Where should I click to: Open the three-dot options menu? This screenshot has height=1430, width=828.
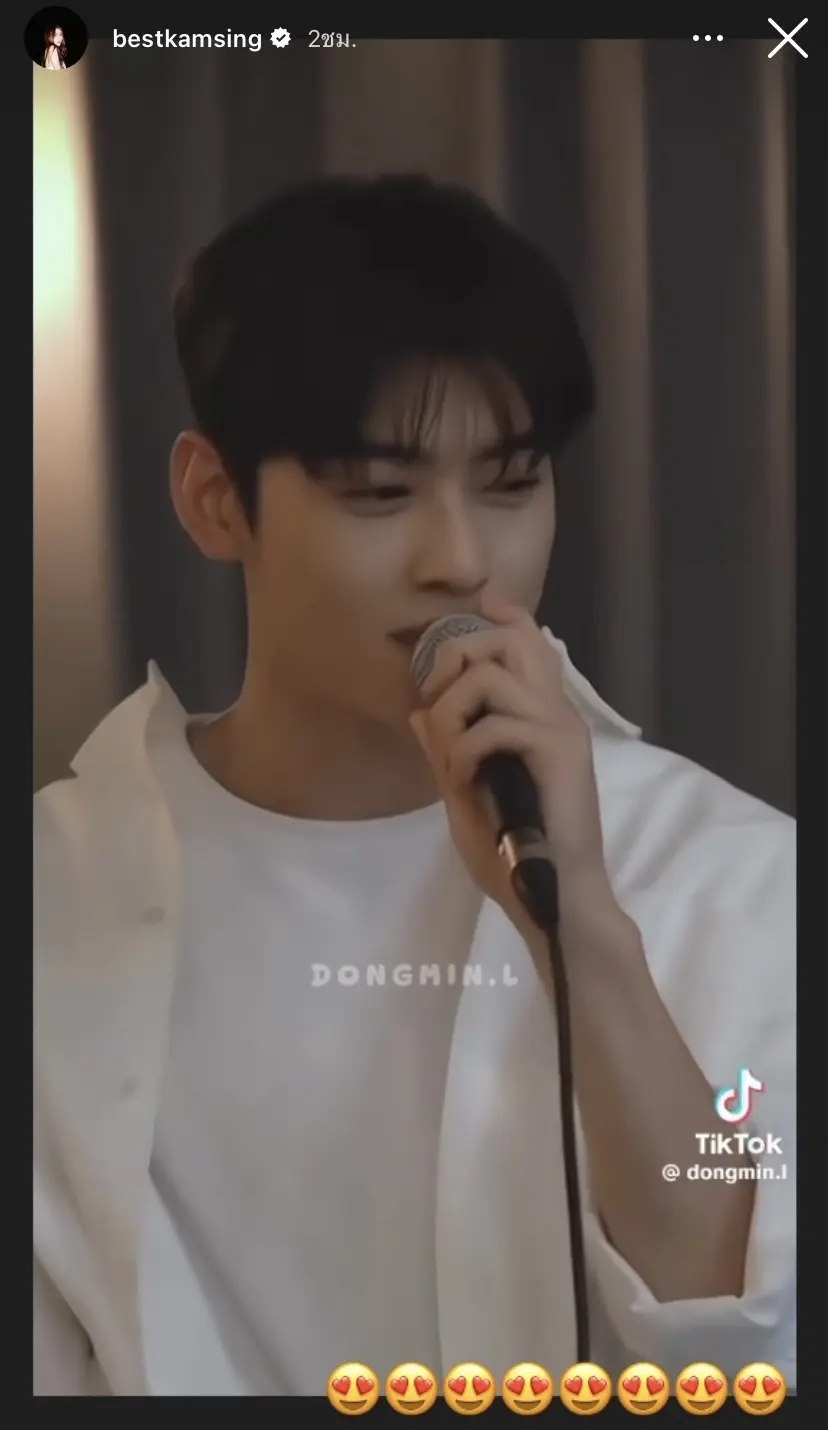click(x=707, y=39)
